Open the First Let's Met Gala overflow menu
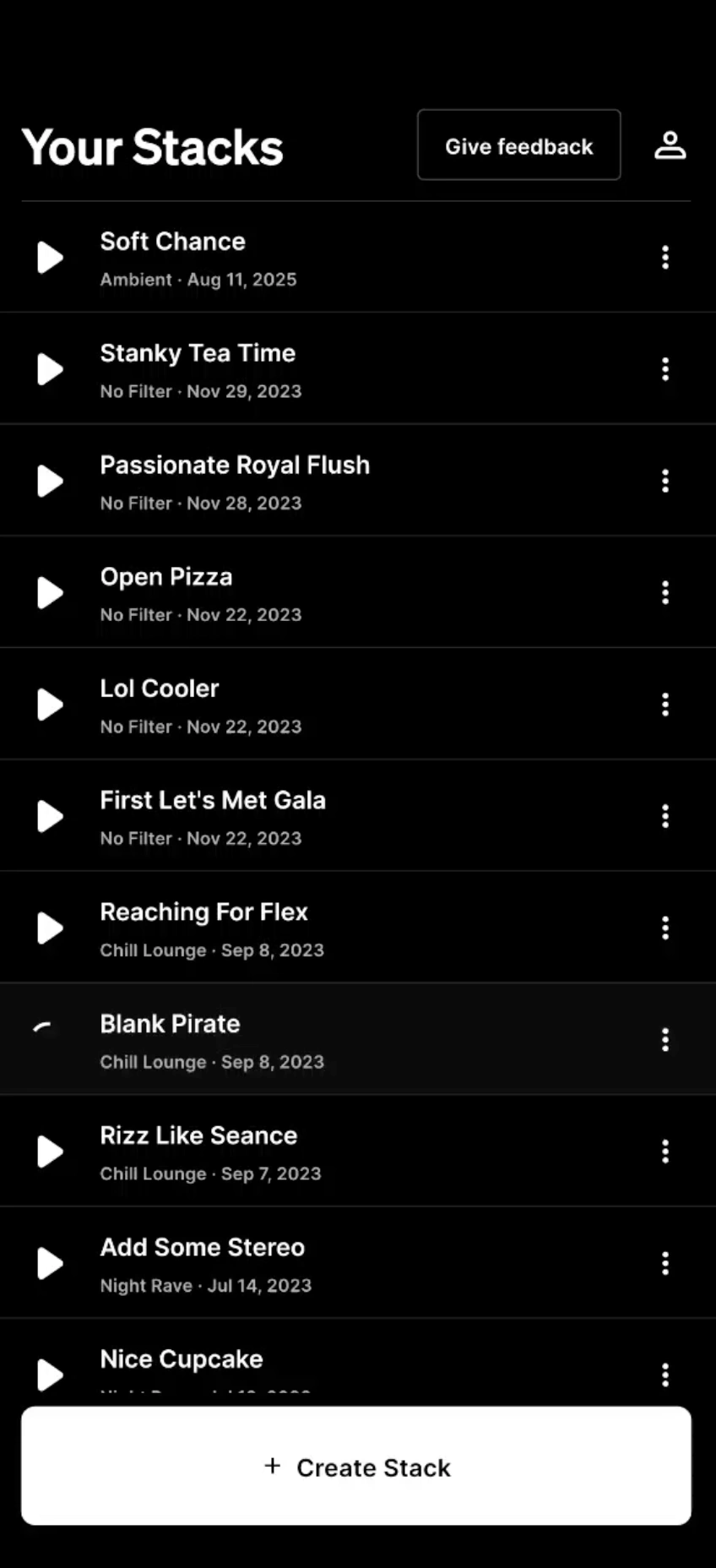Screen dimensions: 716x1568 [665, 816]
